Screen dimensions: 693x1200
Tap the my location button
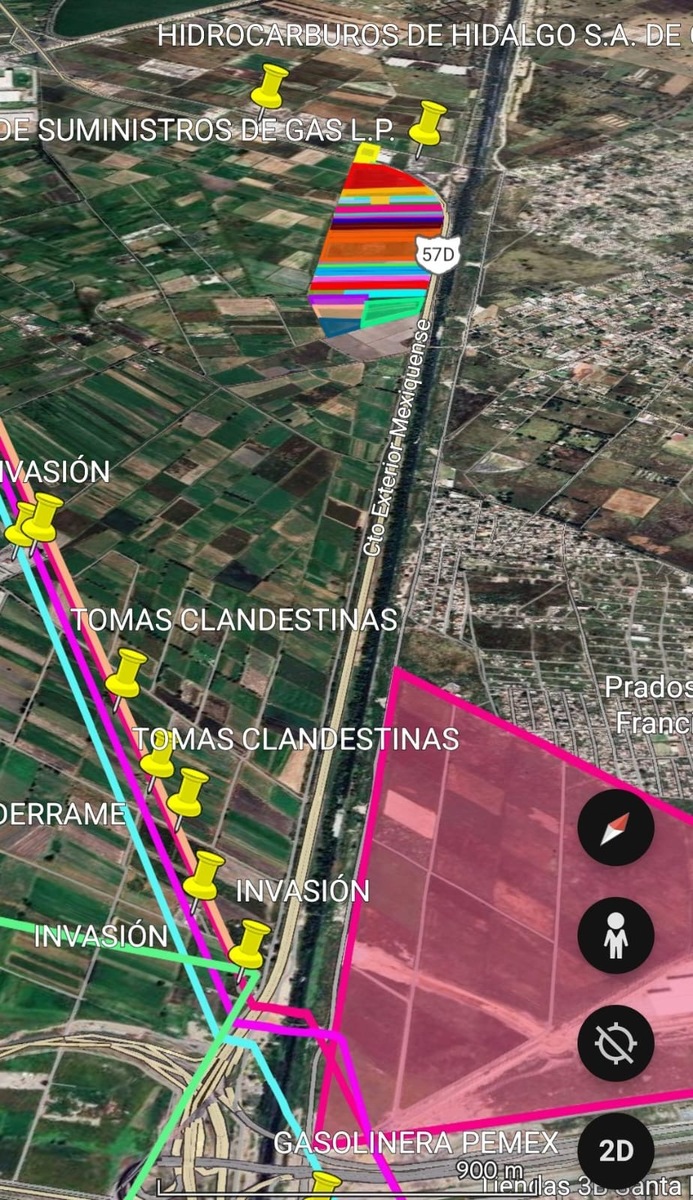click(x=616, y=1043)
